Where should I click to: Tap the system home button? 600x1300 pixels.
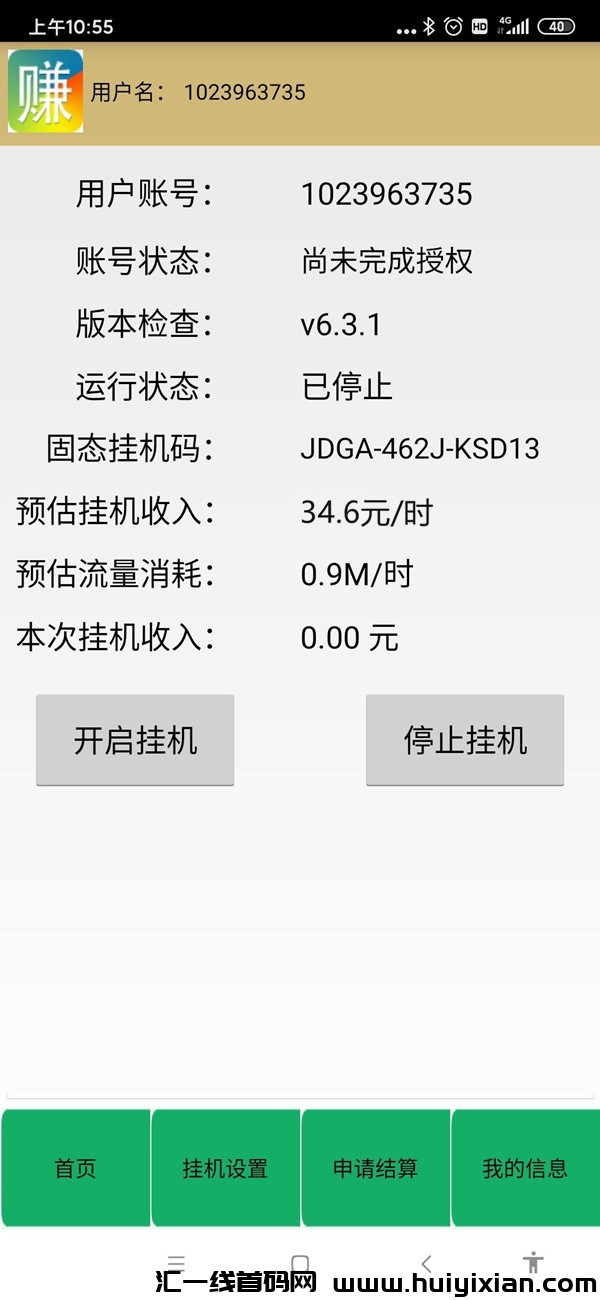click(x=300, y=1262)
